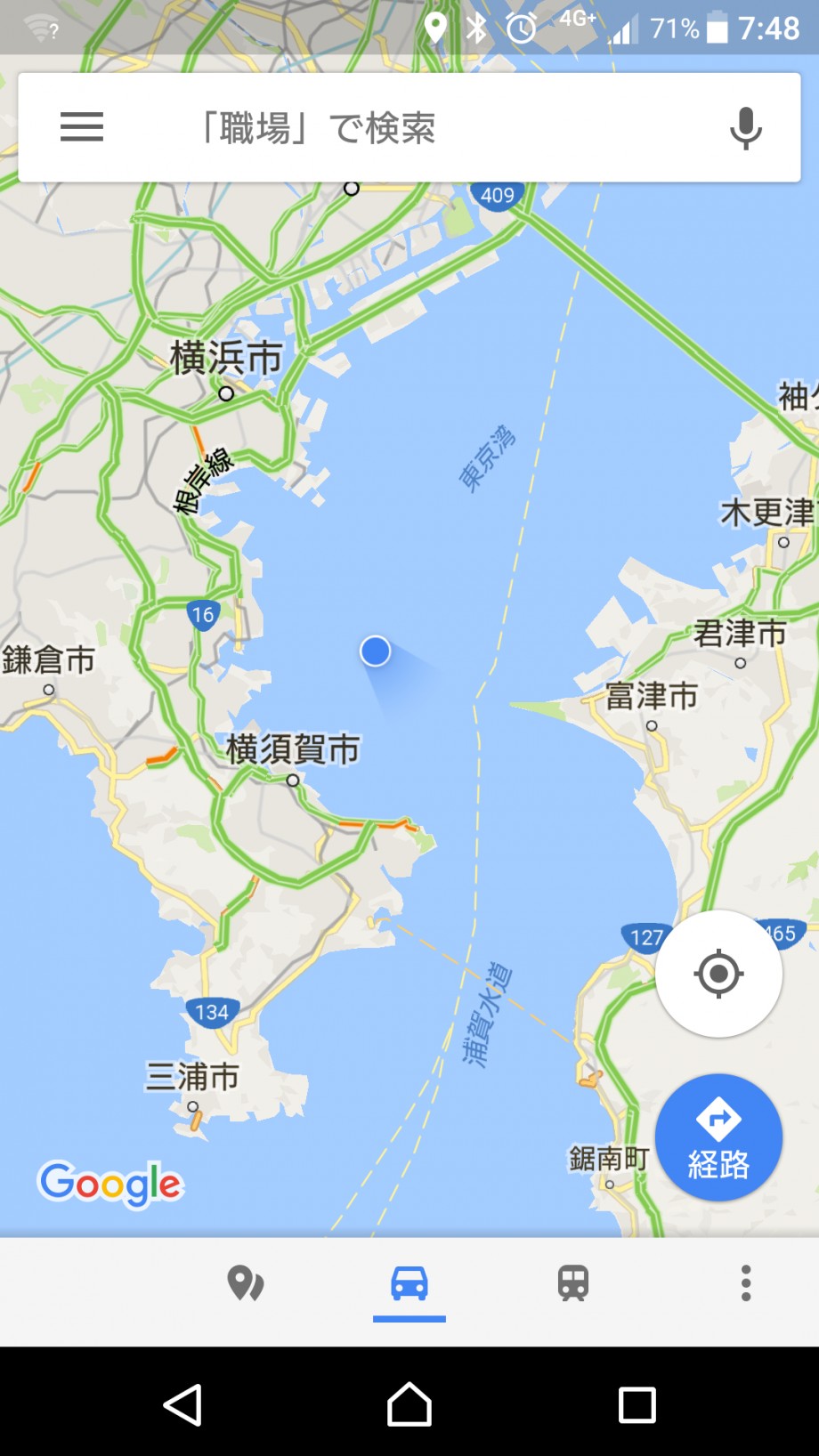Image resolution: width=819 pixels, height=1456 pixels.
Task: Open the hamburger menu drawer
Action: [x=82, y=127]
